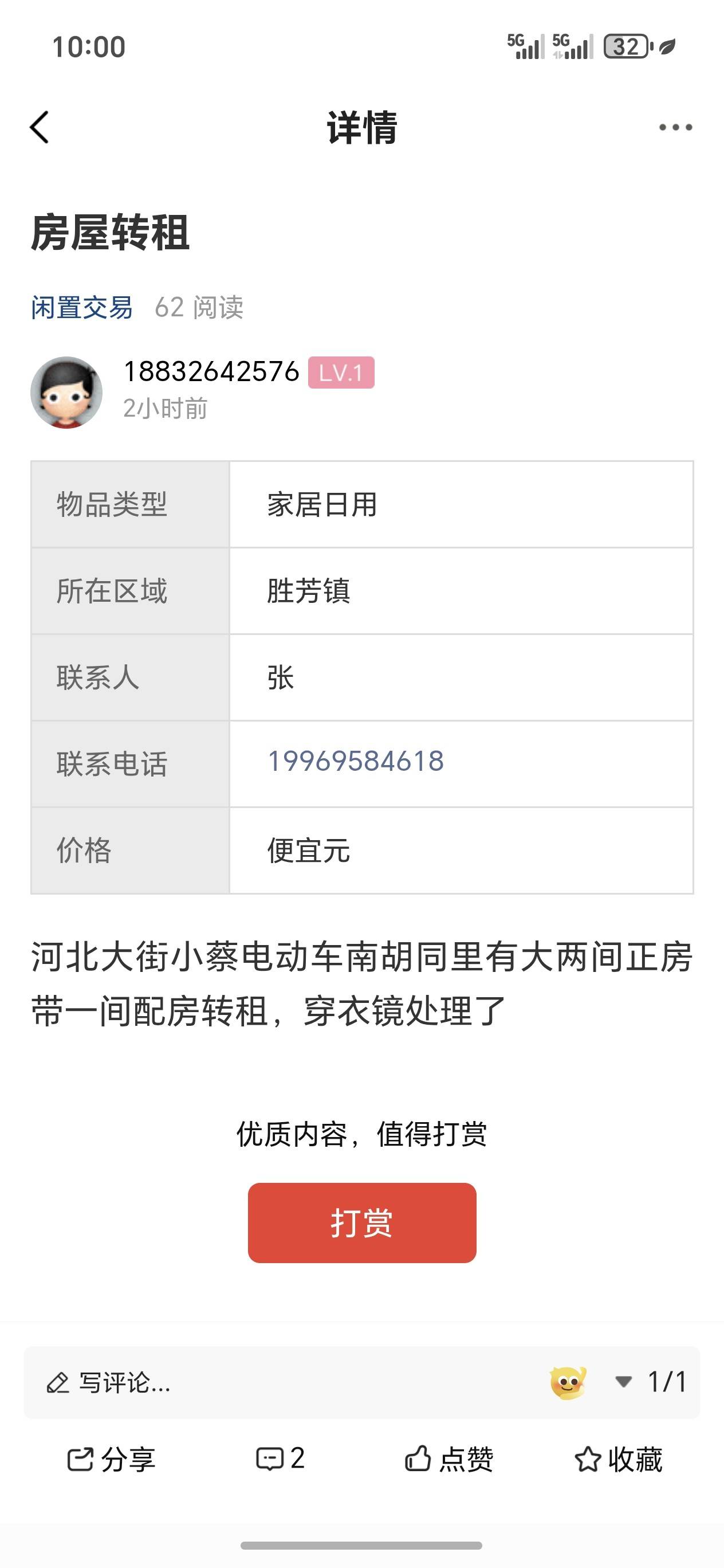Share this post via 分享
The height and width of the screenshot is (1568, 724).
tap(111, 1460)
